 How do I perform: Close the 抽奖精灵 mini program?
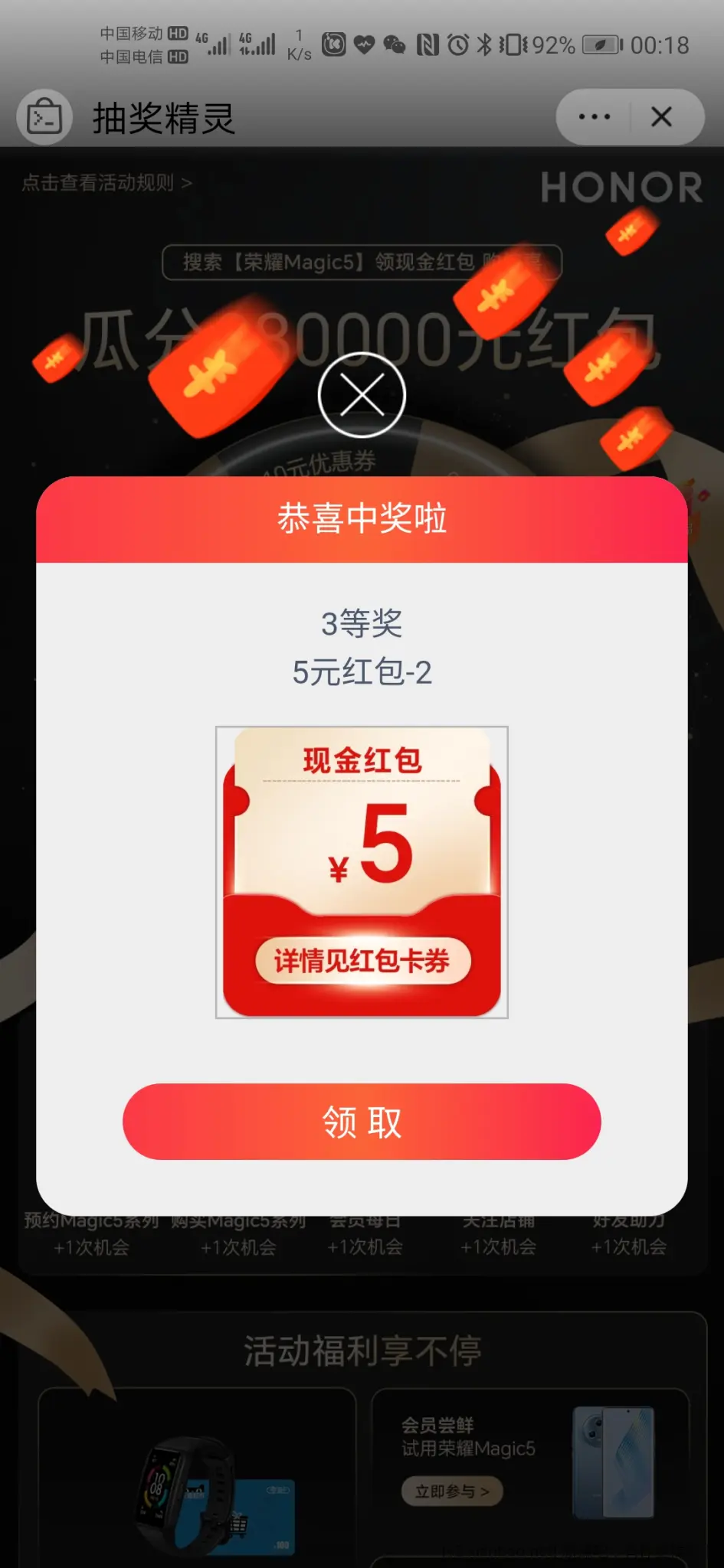[x=662, y=117]
